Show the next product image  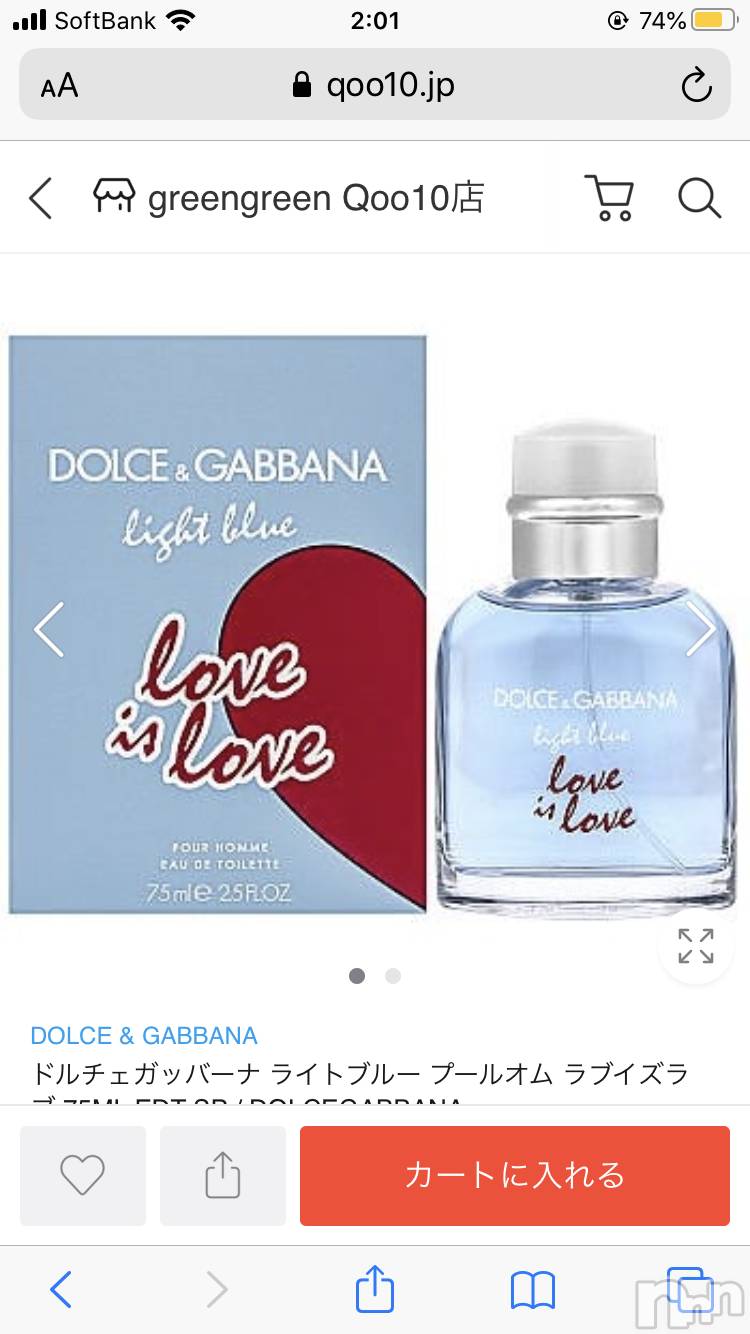700,629
